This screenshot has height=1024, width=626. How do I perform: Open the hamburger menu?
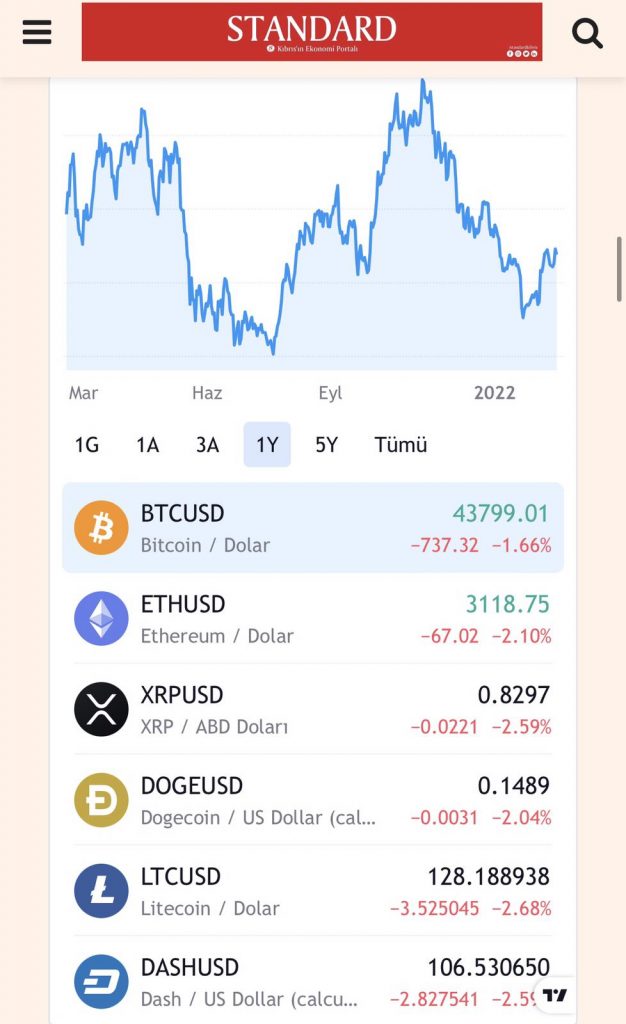point(37,33)
